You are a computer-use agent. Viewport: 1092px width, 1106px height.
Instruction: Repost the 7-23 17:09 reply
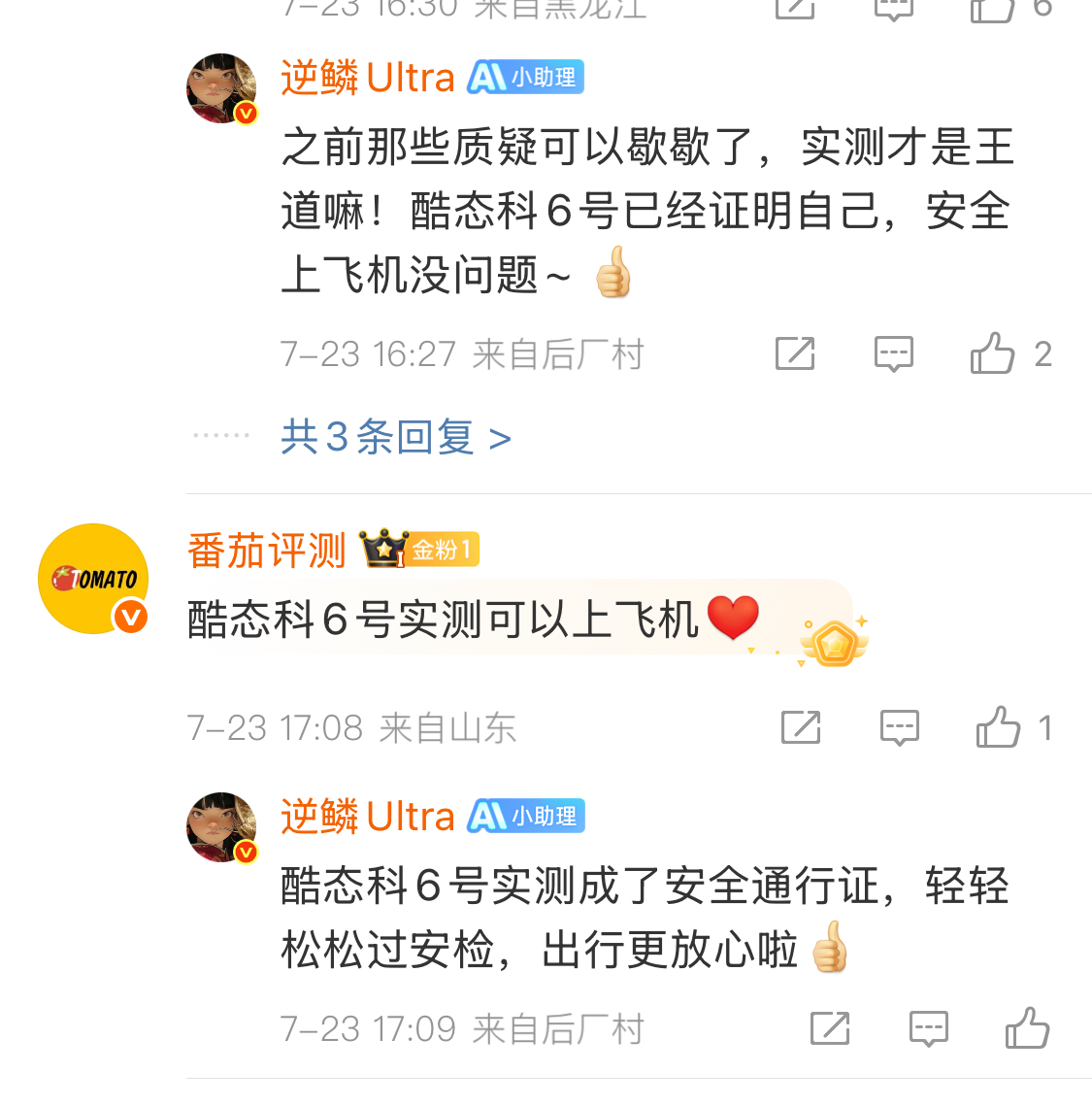pos(830,1028)
